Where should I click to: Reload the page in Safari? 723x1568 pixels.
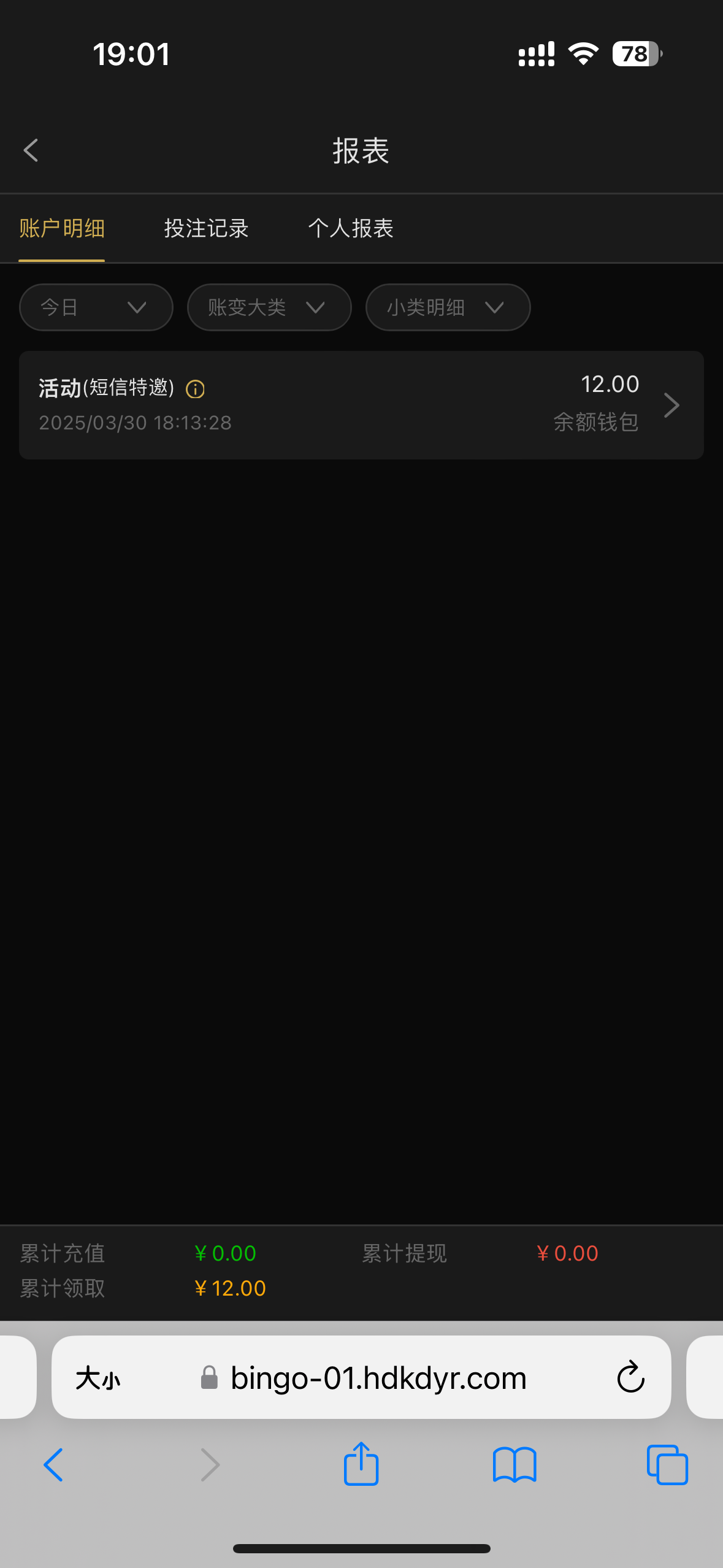630,1377
